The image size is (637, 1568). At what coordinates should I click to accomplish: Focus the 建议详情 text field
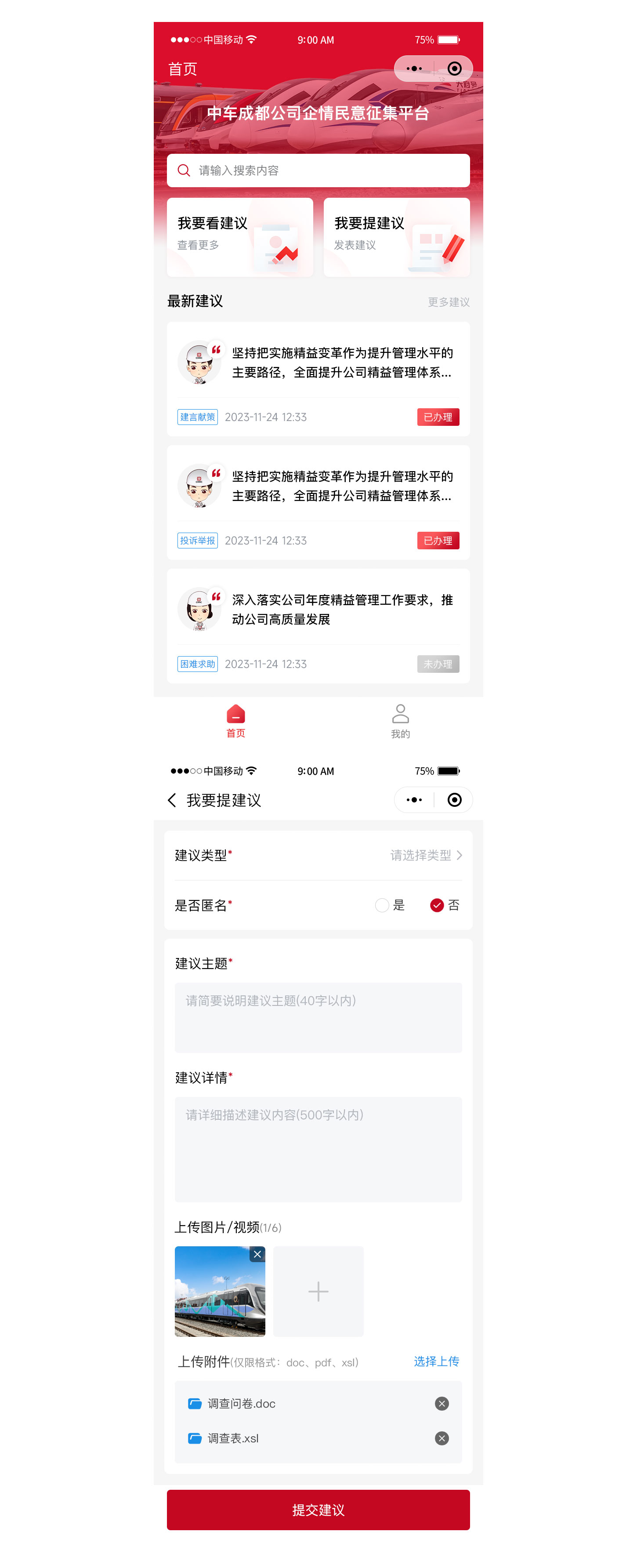(x=318, y=1149)
